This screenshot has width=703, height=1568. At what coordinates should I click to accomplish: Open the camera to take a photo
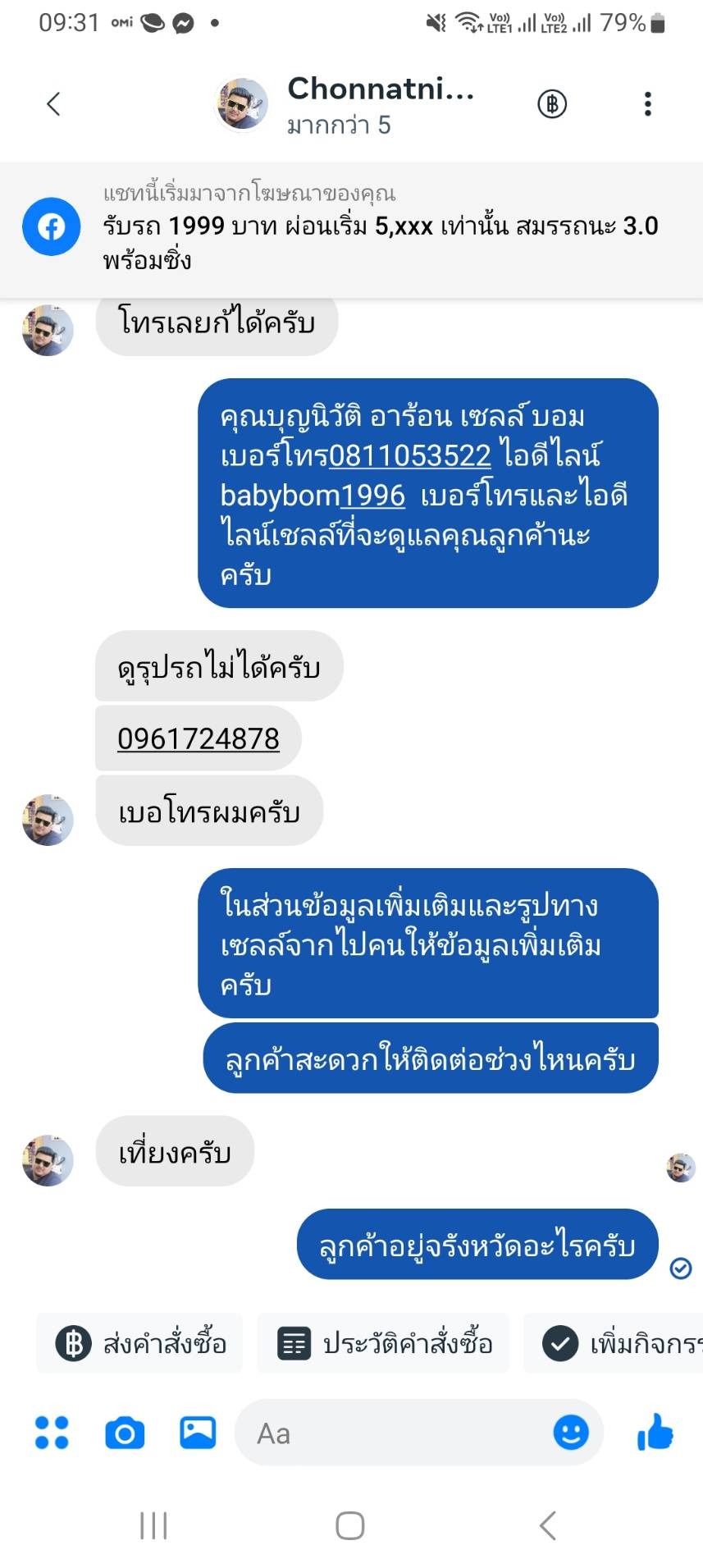[x=125, y=1433]
